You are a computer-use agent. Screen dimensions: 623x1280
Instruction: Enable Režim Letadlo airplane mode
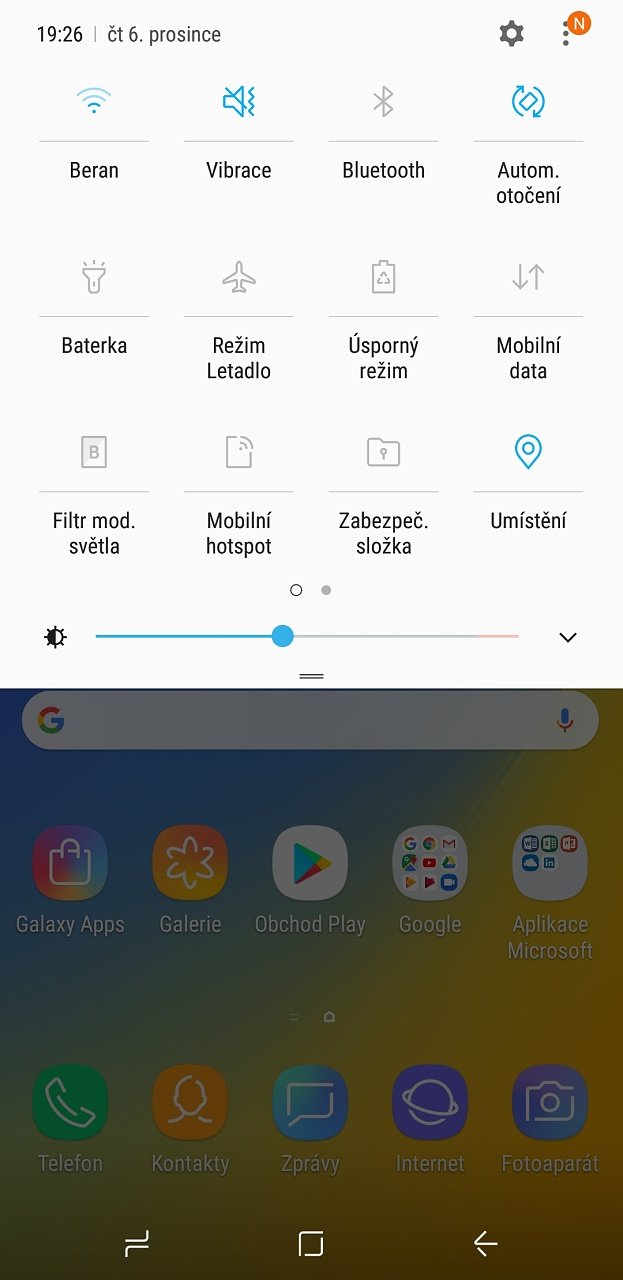click(239, 277)
